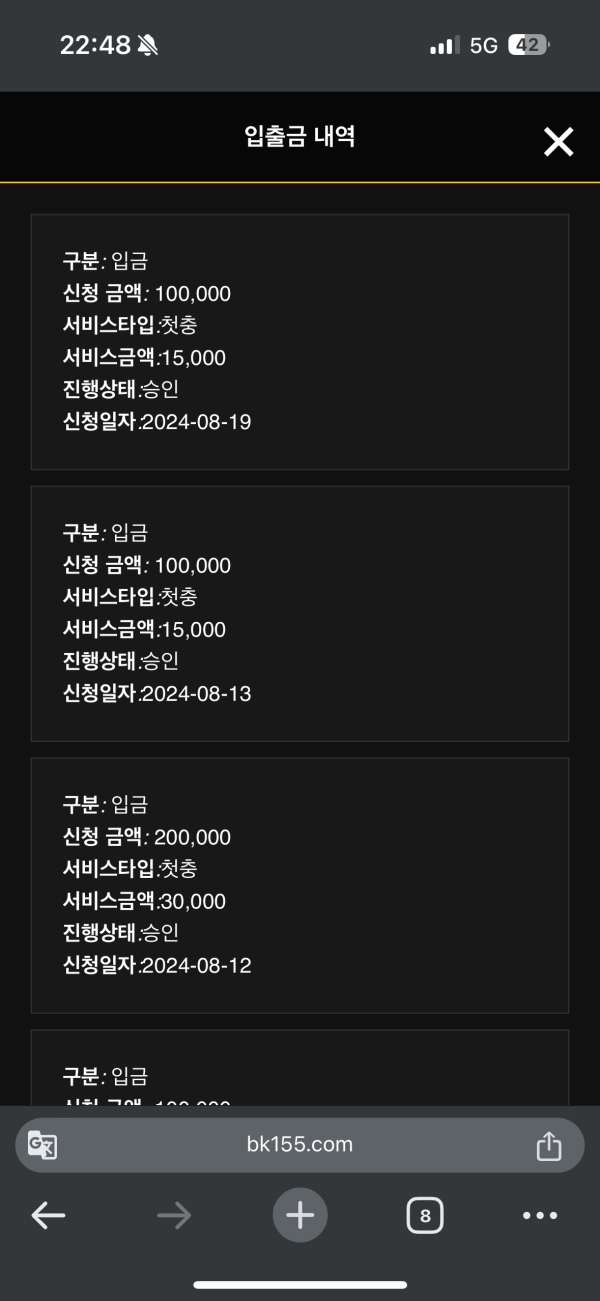
Task: Open a new browser tab
Action: tap(300, 1215)
